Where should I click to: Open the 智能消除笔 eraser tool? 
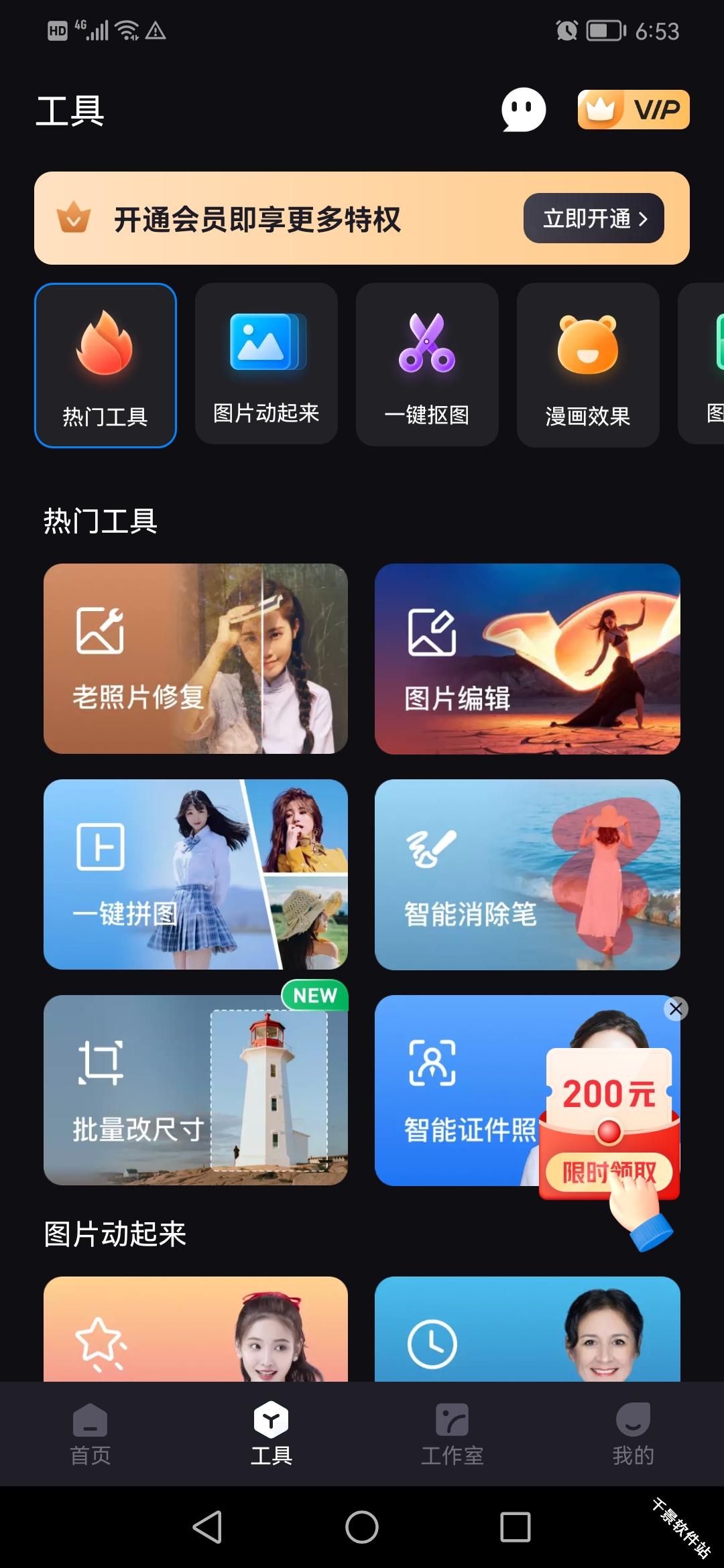pos(527,874)
